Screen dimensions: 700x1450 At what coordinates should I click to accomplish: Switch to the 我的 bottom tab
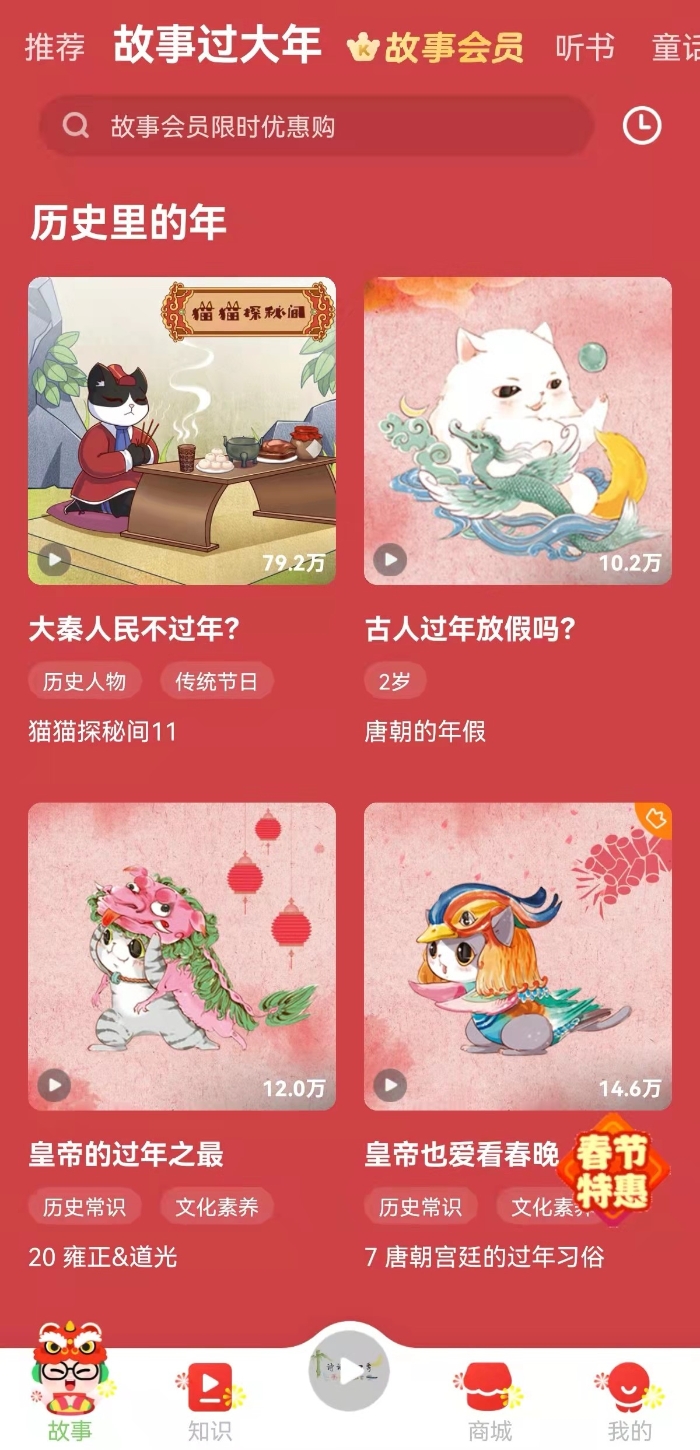(630, 1400)
